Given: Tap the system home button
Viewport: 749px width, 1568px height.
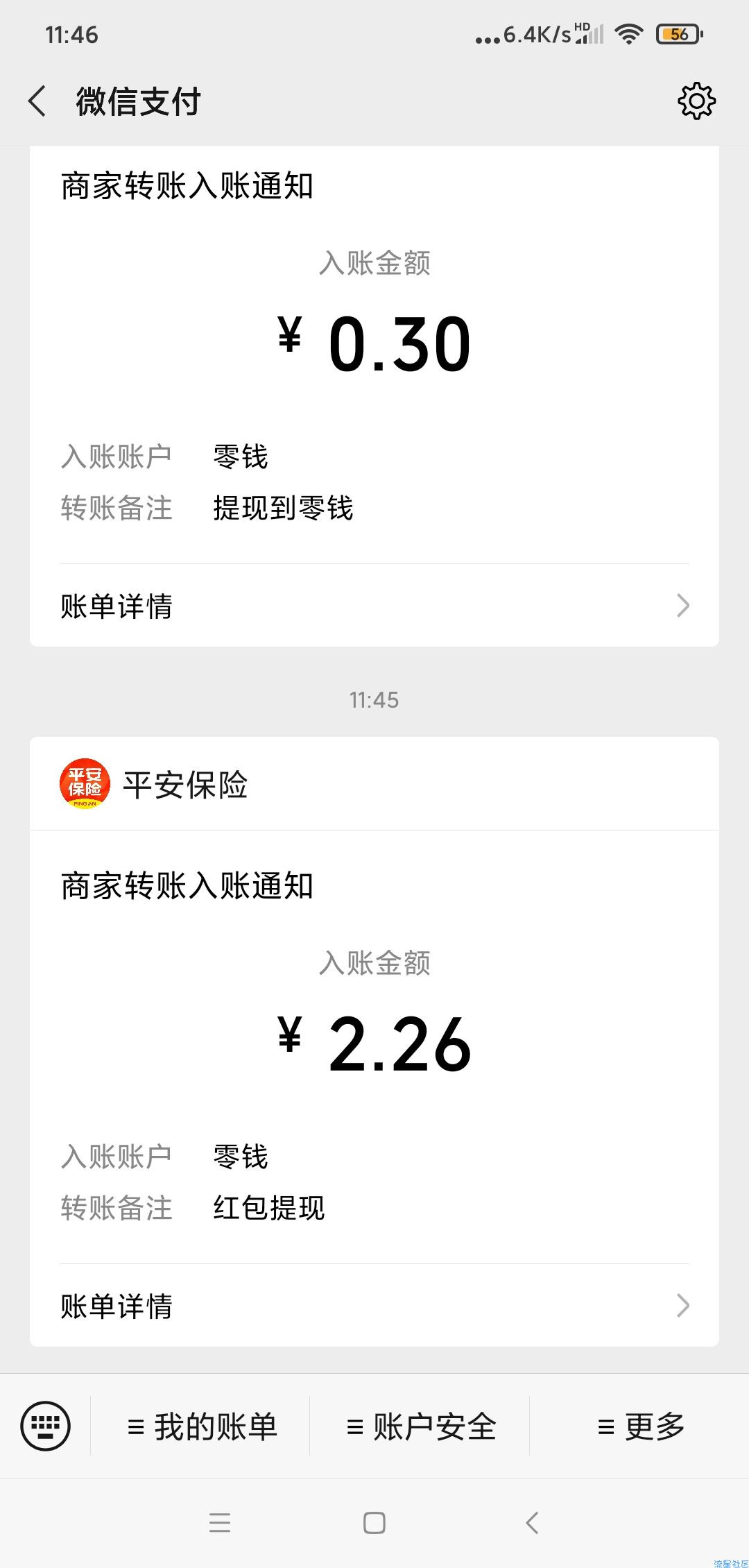Looking at the screenshot, I should 374,1523.
